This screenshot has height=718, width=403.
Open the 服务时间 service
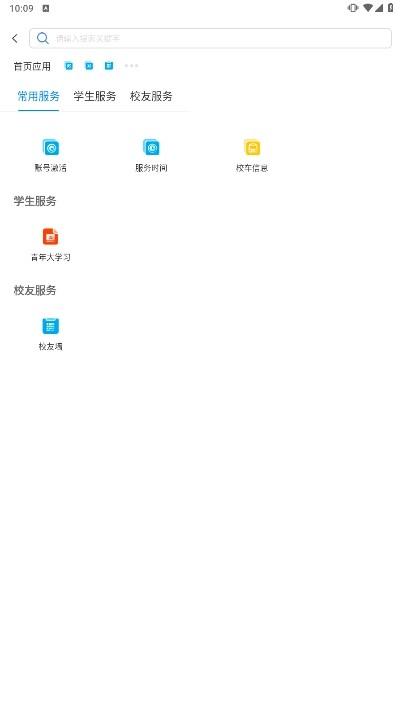[151, 156]
